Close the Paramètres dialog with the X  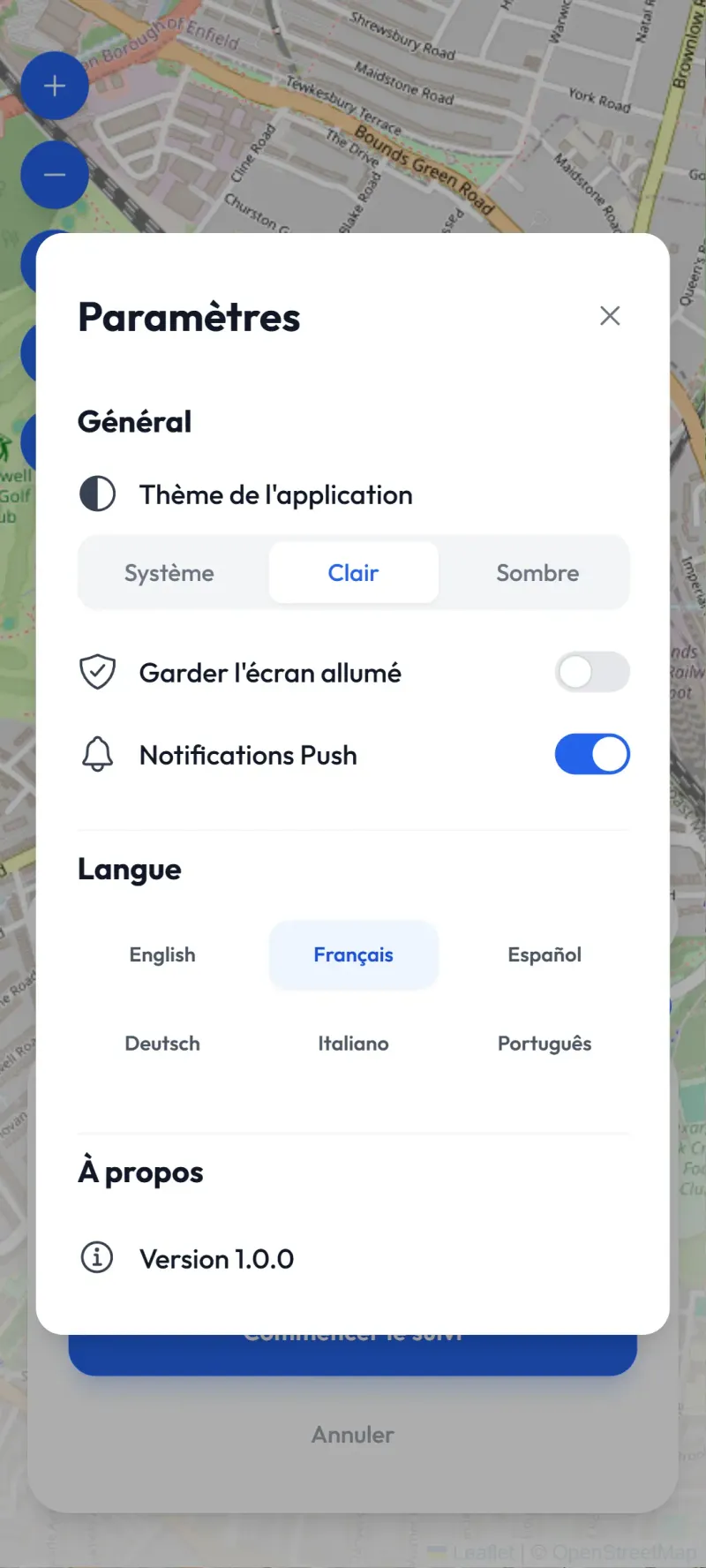[x=610, y=315]
